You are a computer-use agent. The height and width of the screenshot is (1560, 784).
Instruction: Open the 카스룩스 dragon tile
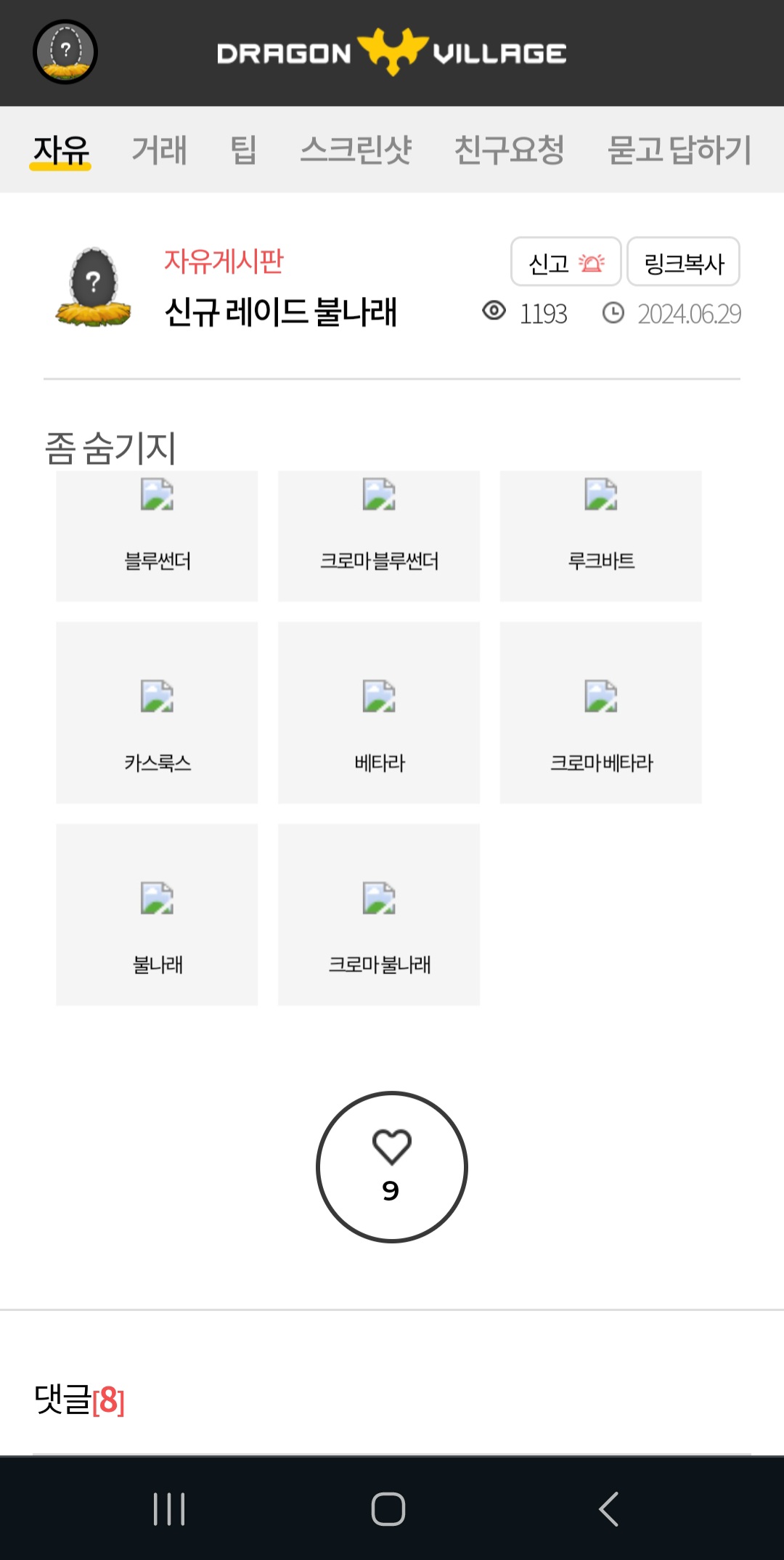coord(157,712)
